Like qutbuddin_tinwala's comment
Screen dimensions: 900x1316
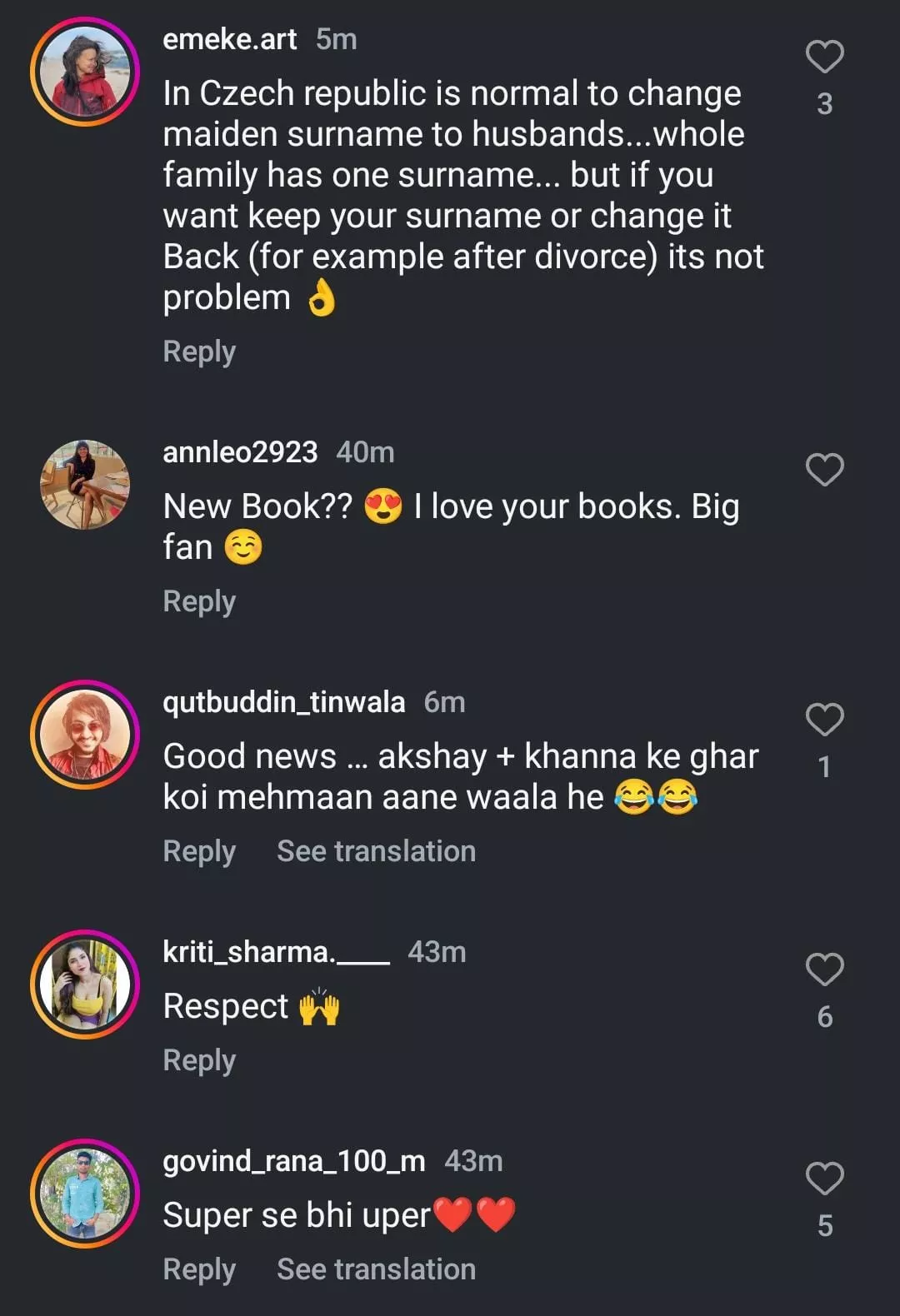[824, 720]
